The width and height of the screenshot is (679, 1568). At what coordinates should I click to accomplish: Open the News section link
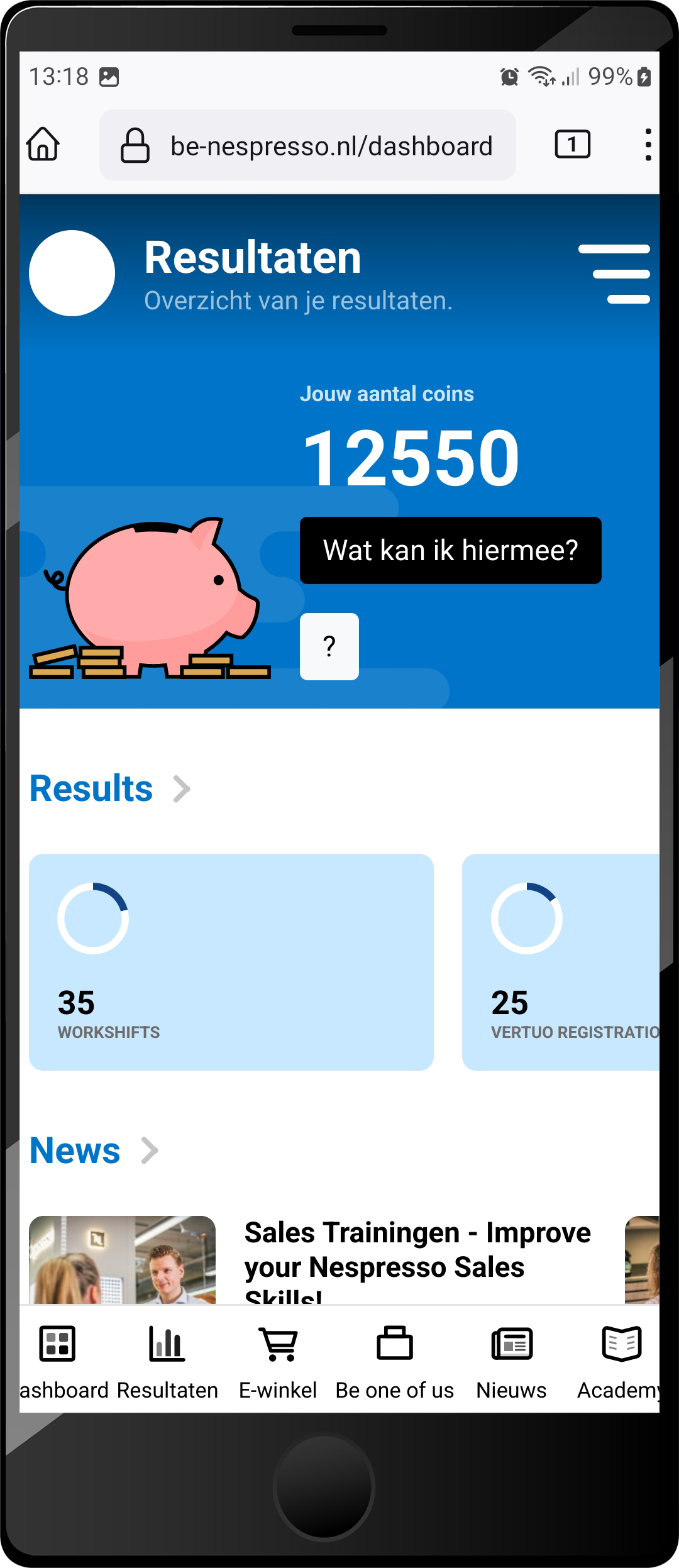point(94,1151)
